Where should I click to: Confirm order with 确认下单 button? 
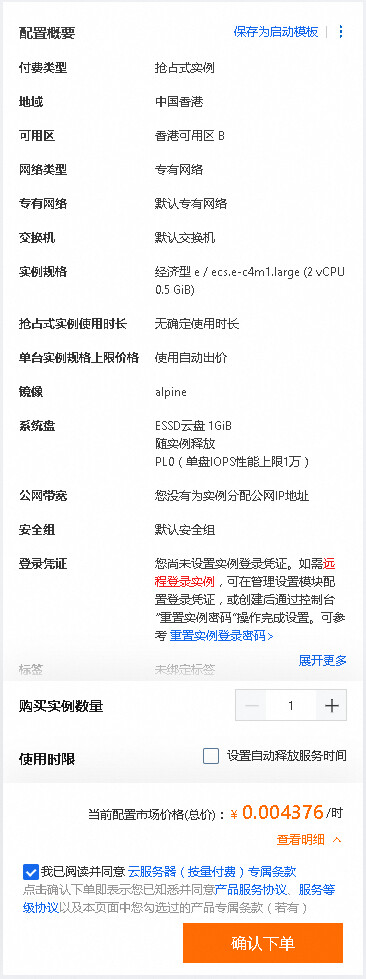263,943
